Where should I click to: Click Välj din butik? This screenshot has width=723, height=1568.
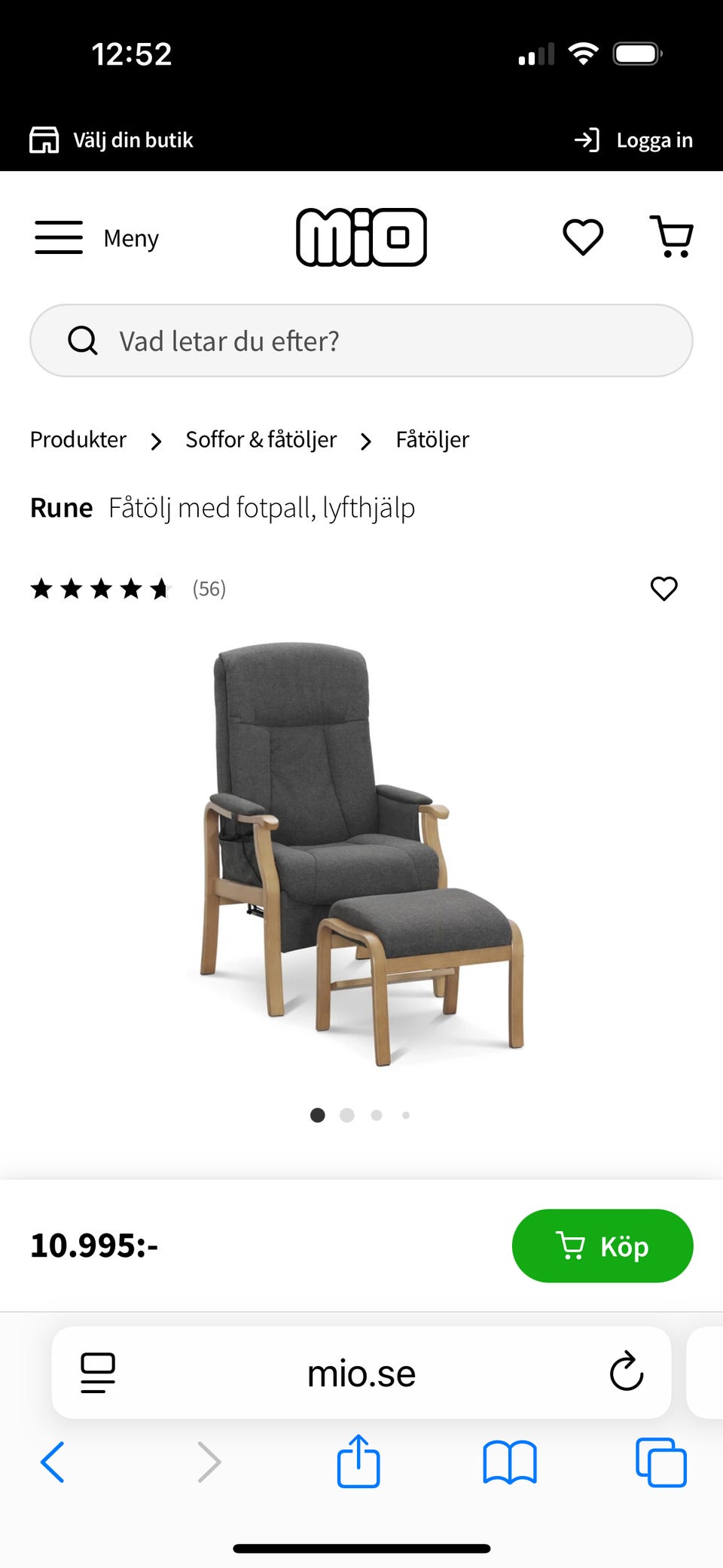[x=133, y=139]
